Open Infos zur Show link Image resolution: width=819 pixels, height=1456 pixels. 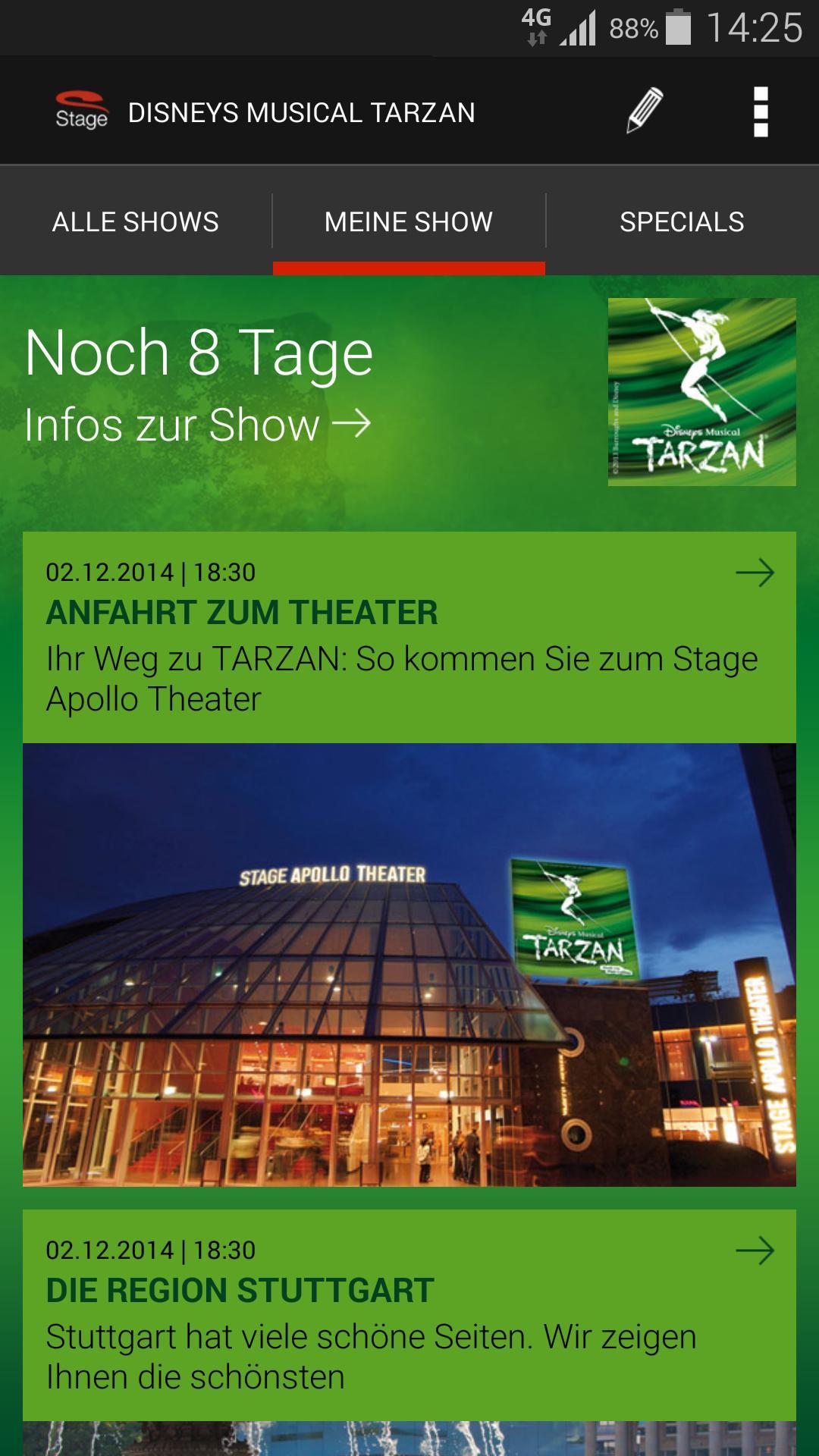(x=197, y=425)
